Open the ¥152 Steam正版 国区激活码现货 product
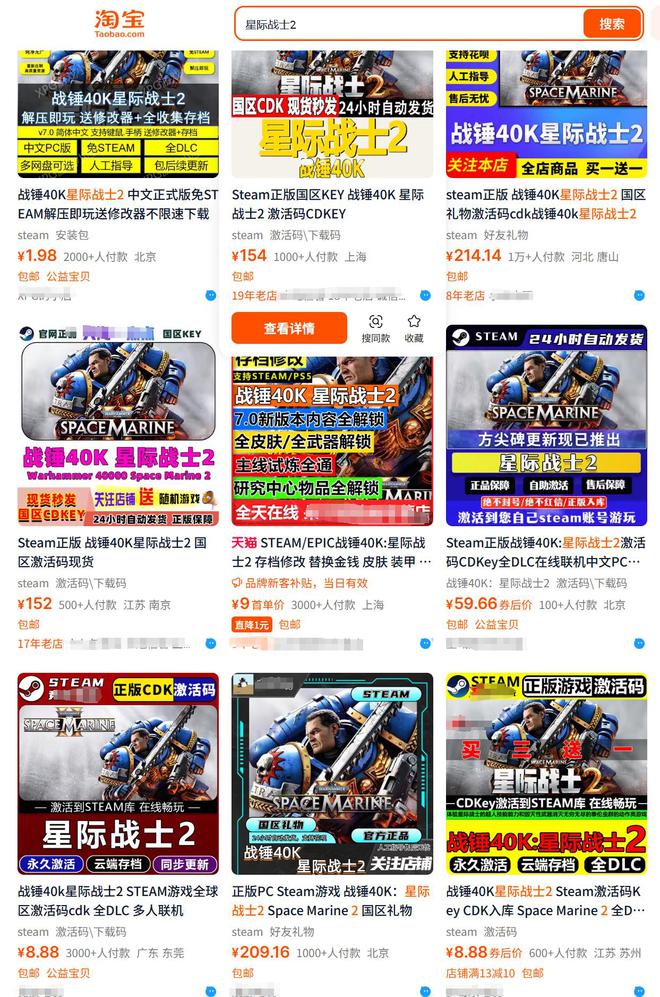This screenshot has height=997, width=660. pyautogui.click(x=117, y=551)
